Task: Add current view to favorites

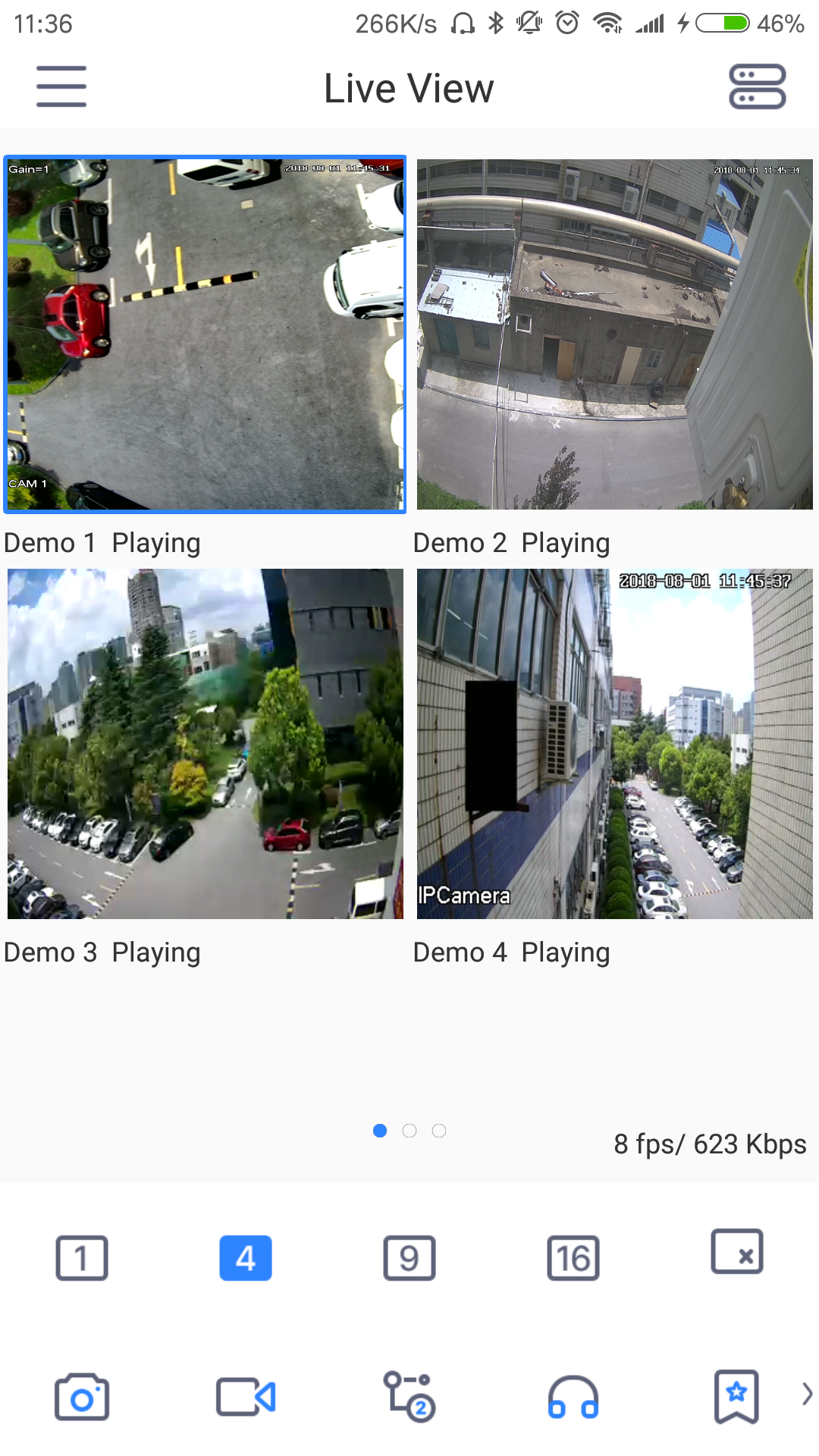Action: tap(736, 1396)
